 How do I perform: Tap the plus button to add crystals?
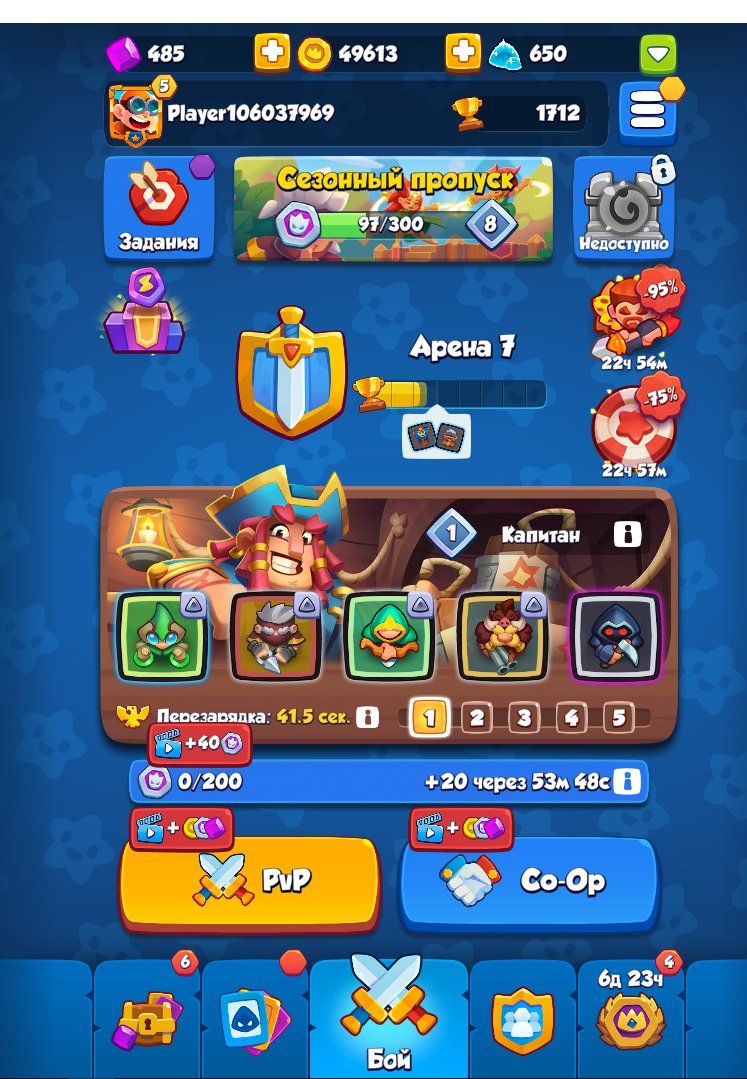point(461,53)
